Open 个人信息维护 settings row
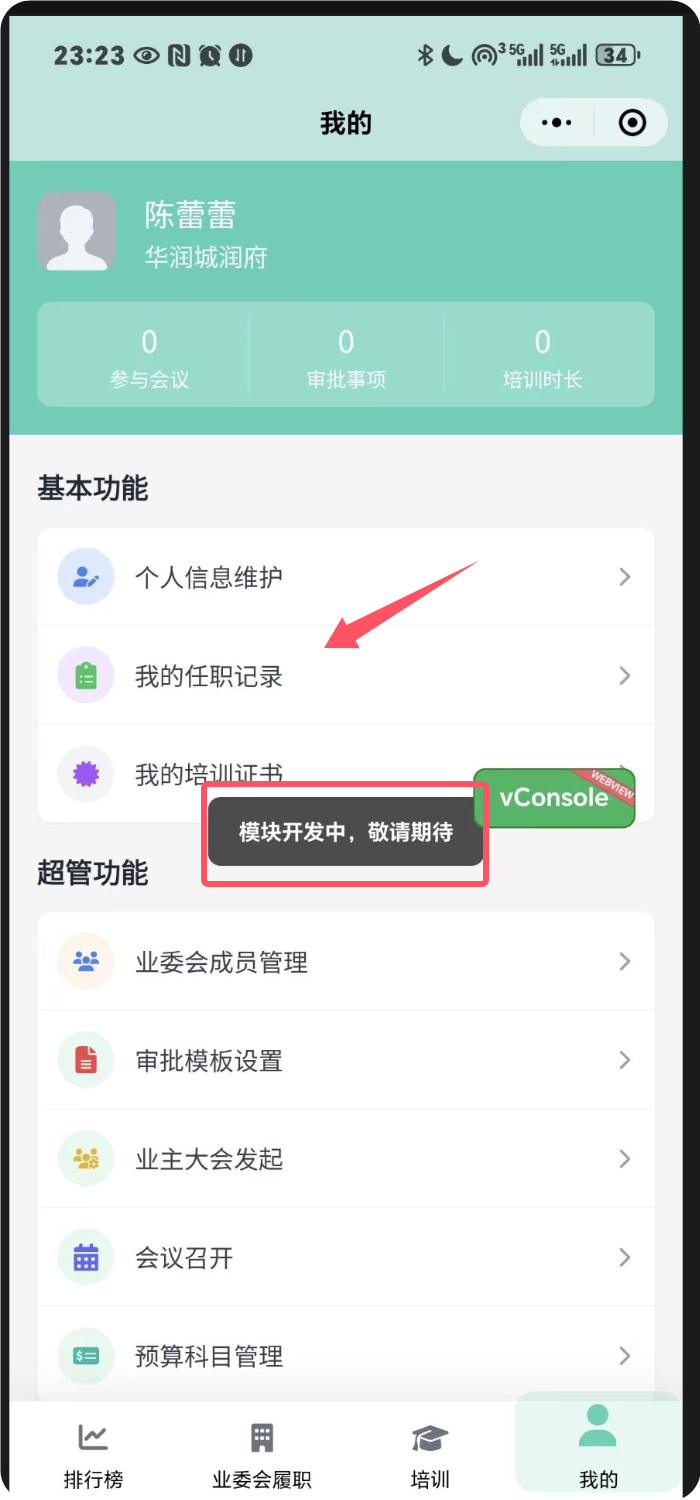 tap(345, 577)
